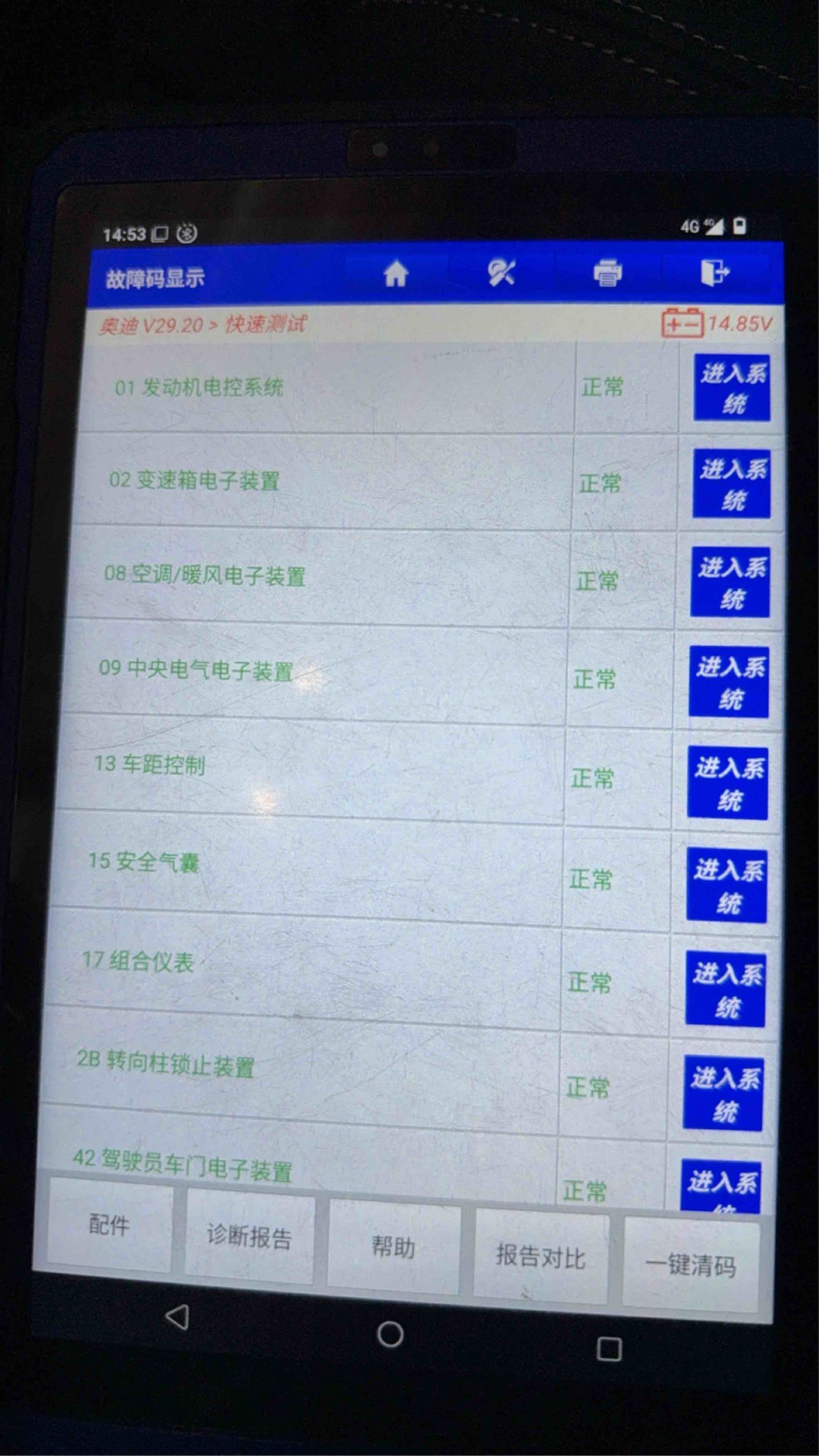Enter system for 08 空调/暖风电子装置
819x1456 pixels.
(x=730, y=582)
